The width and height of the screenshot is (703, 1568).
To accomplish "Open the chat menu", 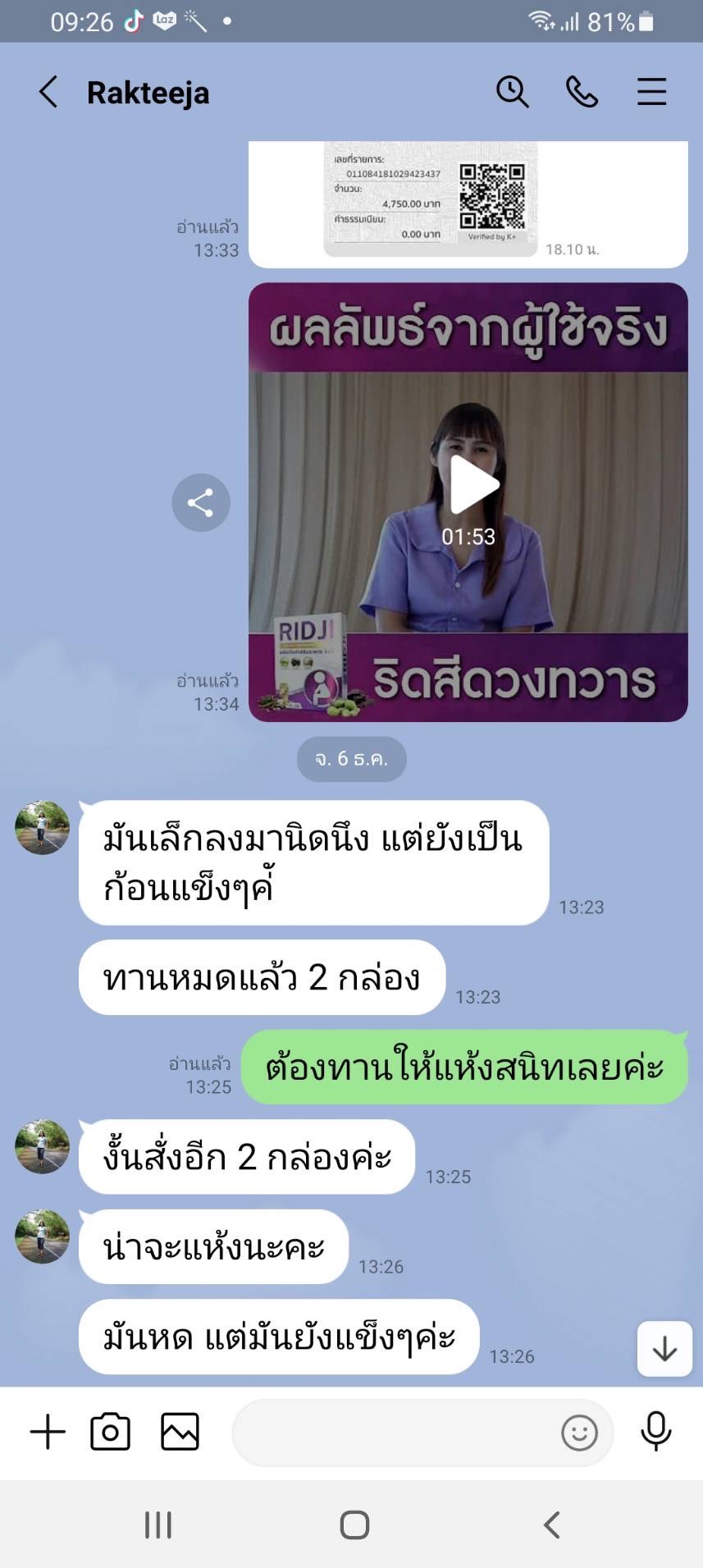I will coord(651,92).
